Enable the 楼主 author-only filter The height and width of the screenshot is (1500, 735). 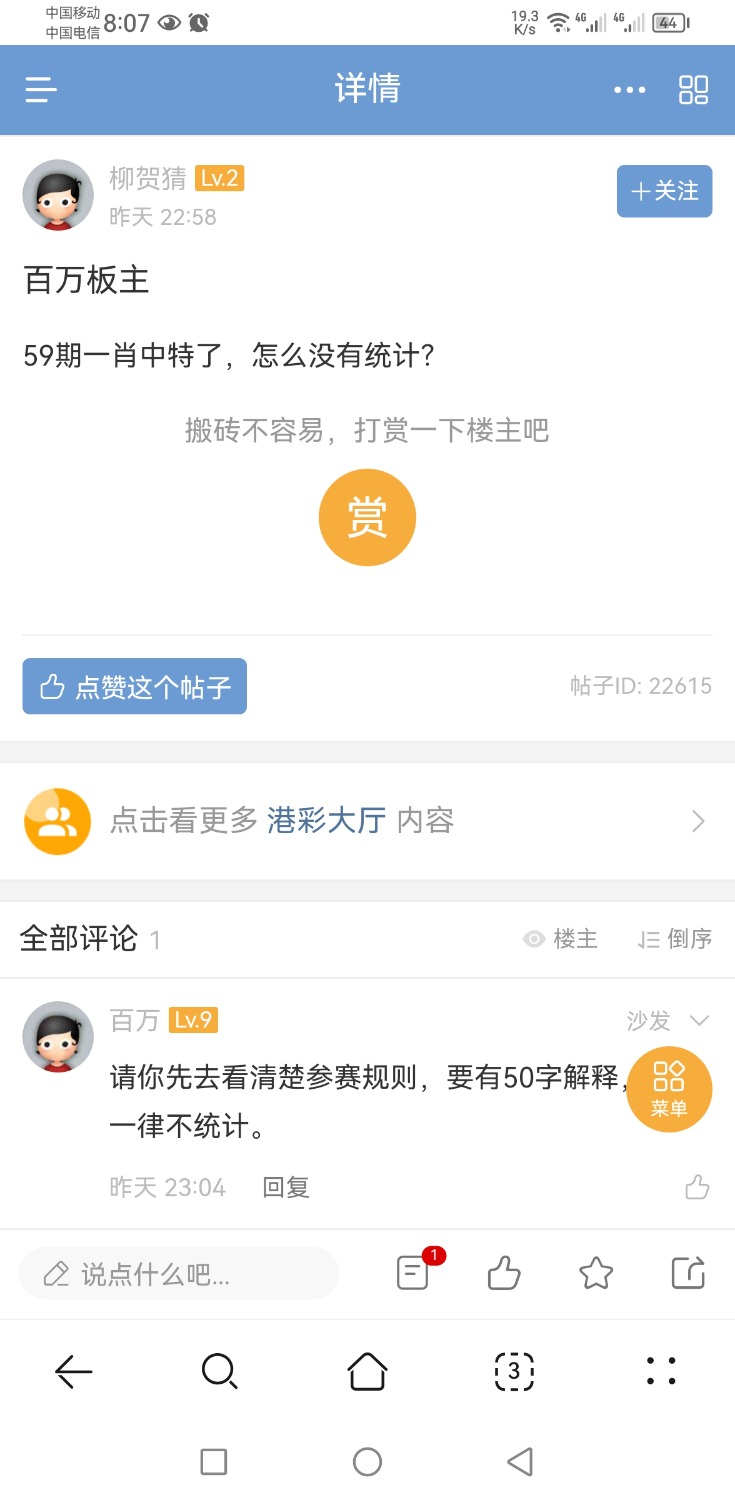559,938
